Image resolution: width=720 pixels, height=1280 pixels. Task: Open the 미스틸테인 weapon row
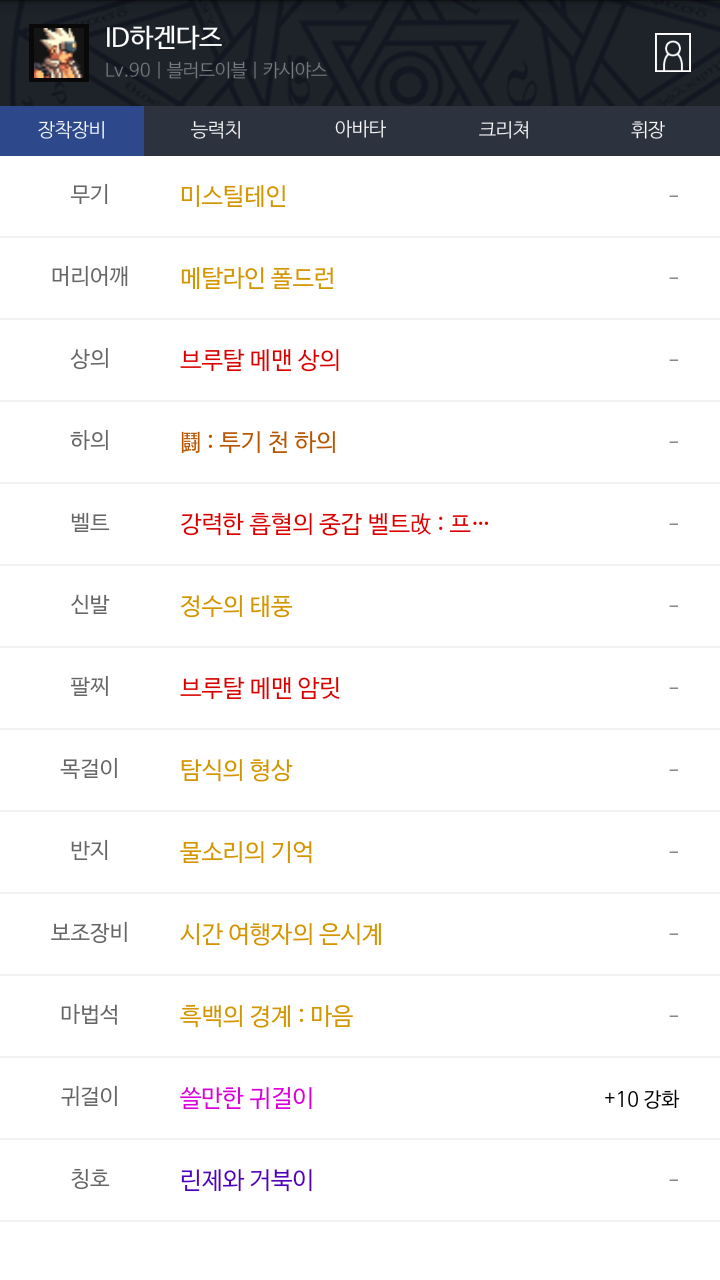234,196
